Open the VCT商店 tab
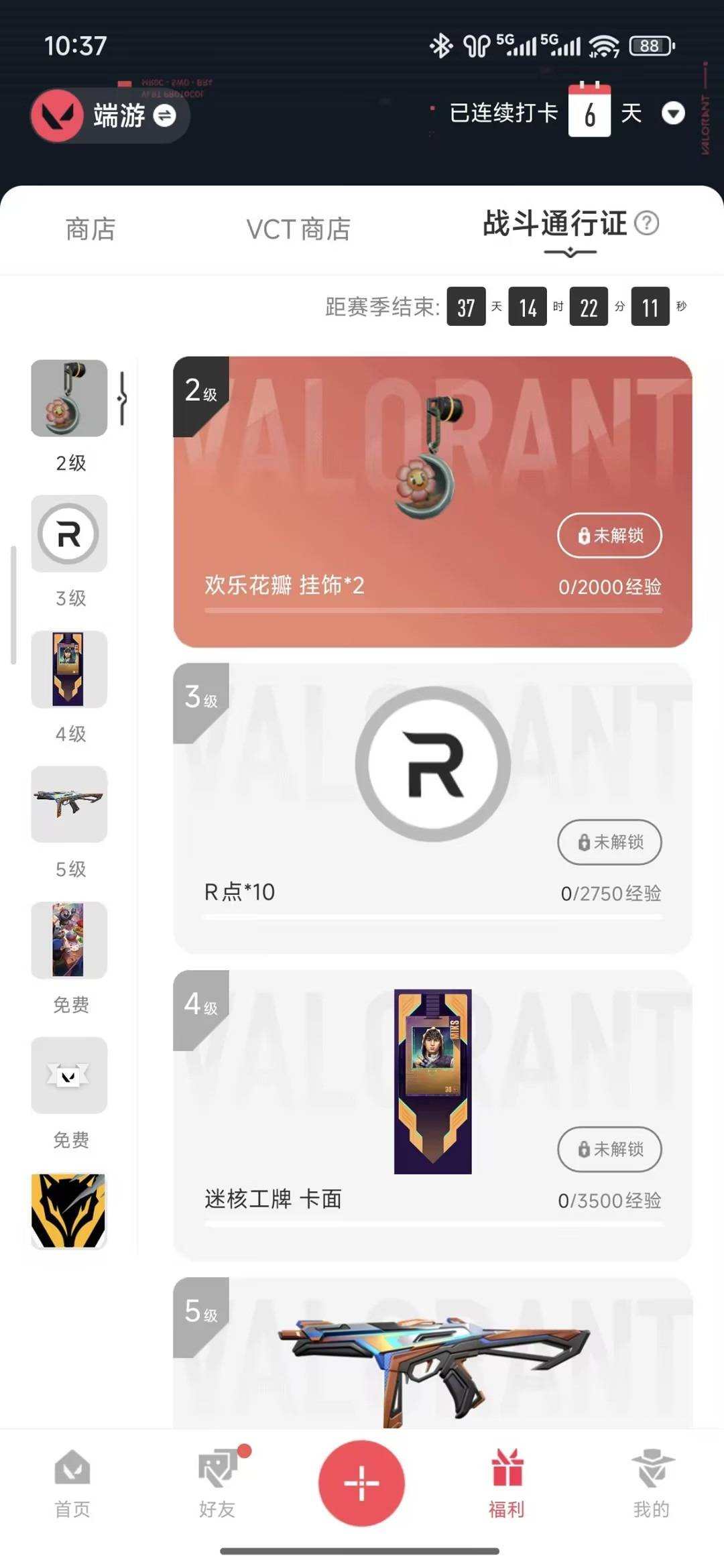The image size is (724, 1568). coord(300,229)
